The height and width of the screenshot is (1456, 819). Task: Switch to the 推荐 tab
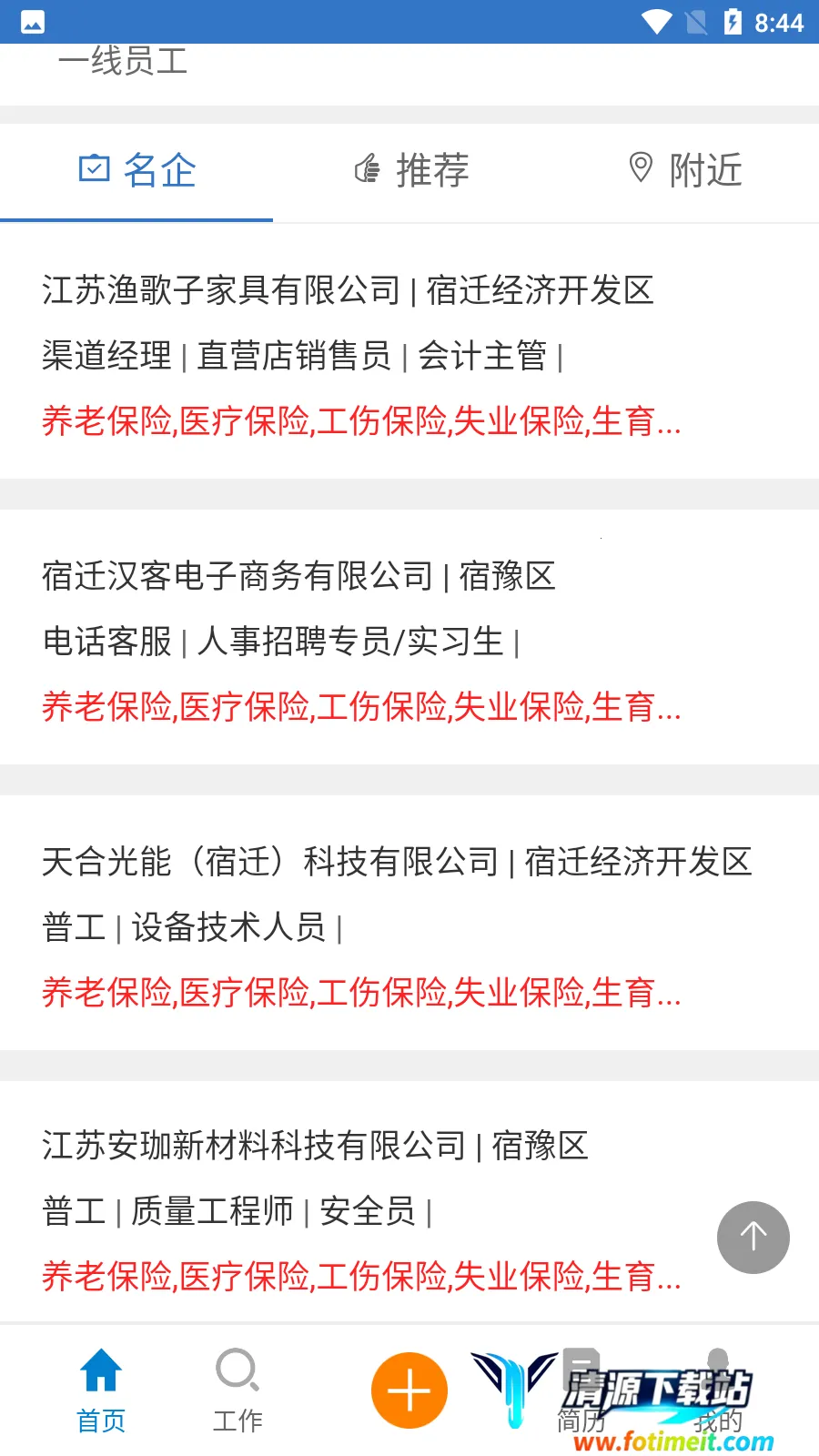click(409, 170)
